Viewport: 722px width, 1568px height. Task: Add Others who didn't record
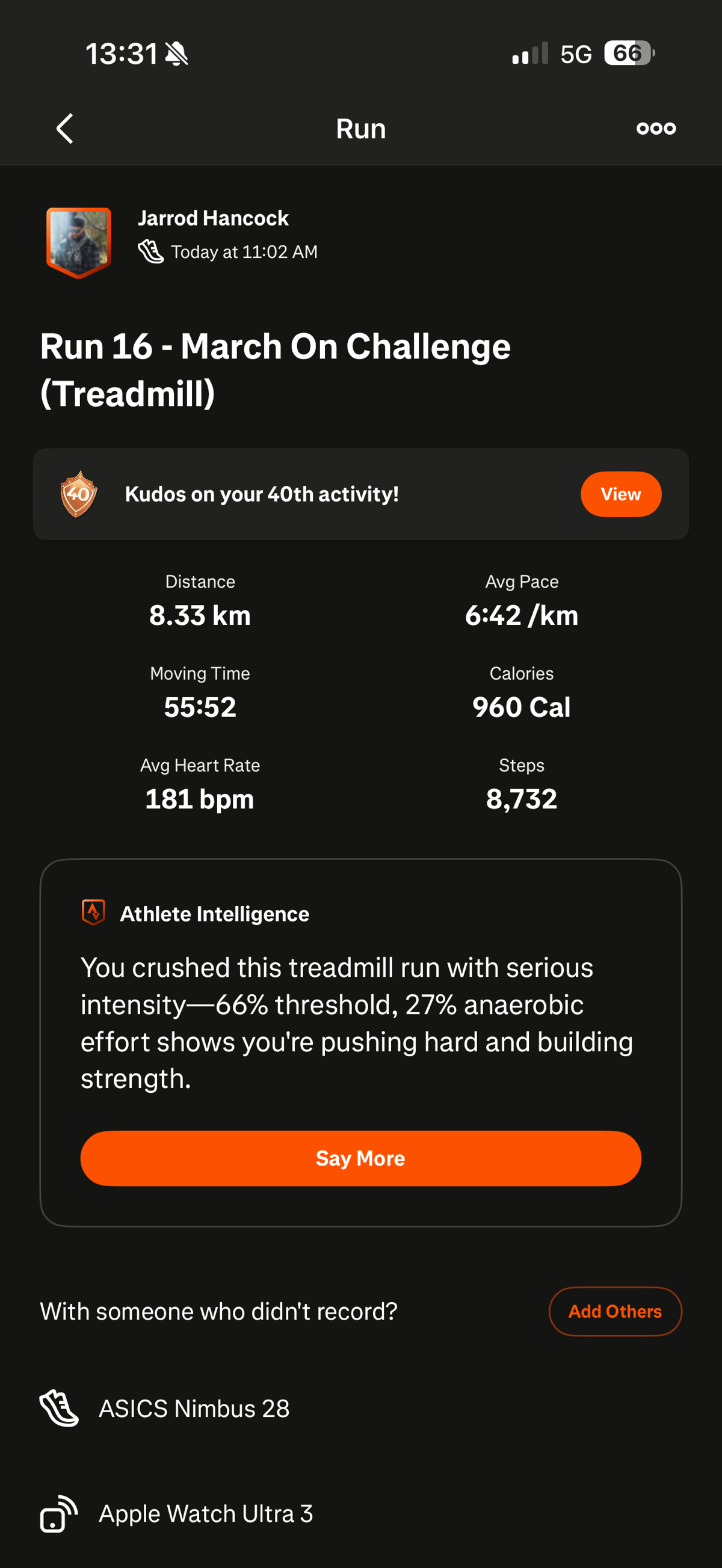coord(614,1311)
